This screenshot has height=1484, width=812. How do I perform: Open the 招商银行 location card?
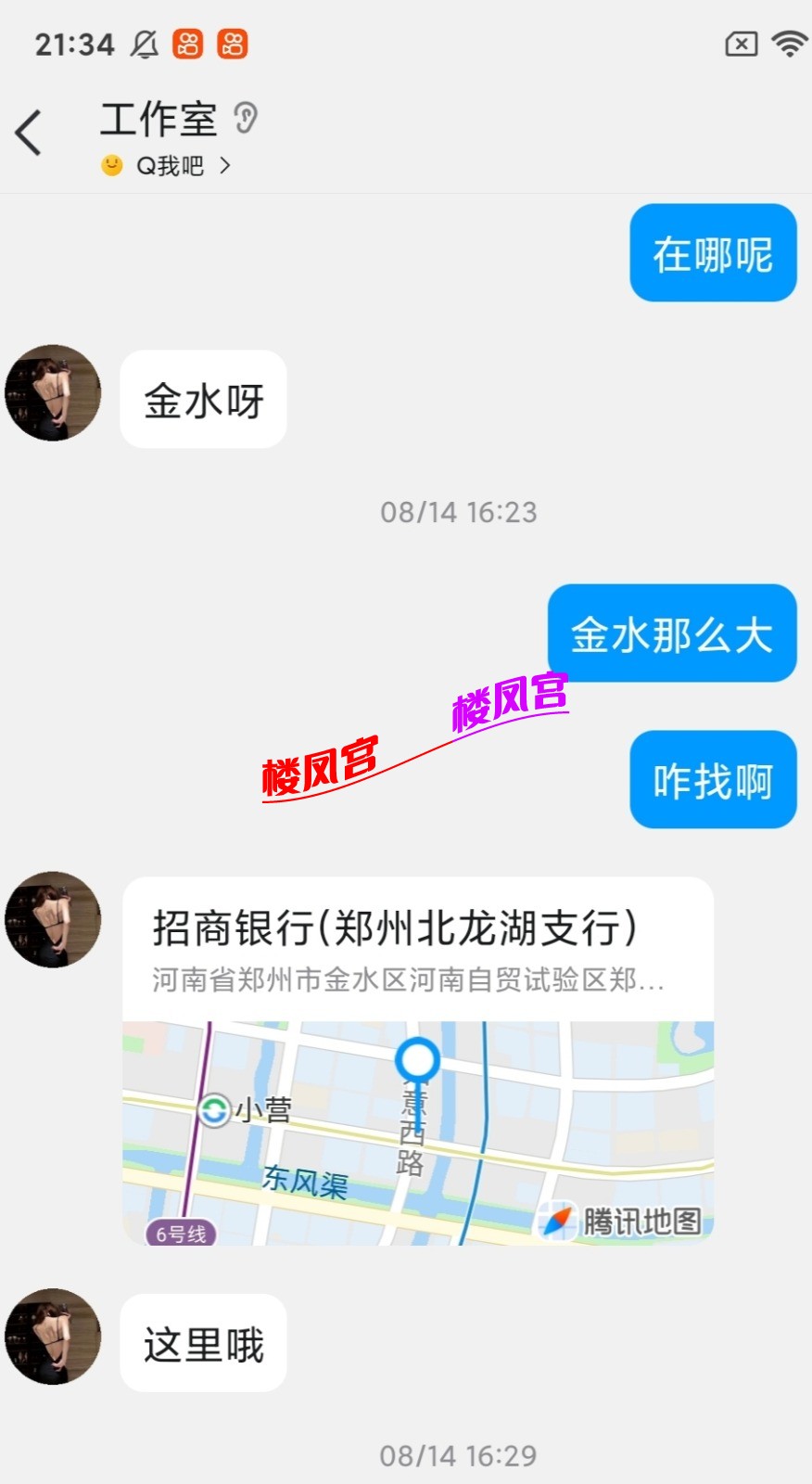(x=418, y=1060)
